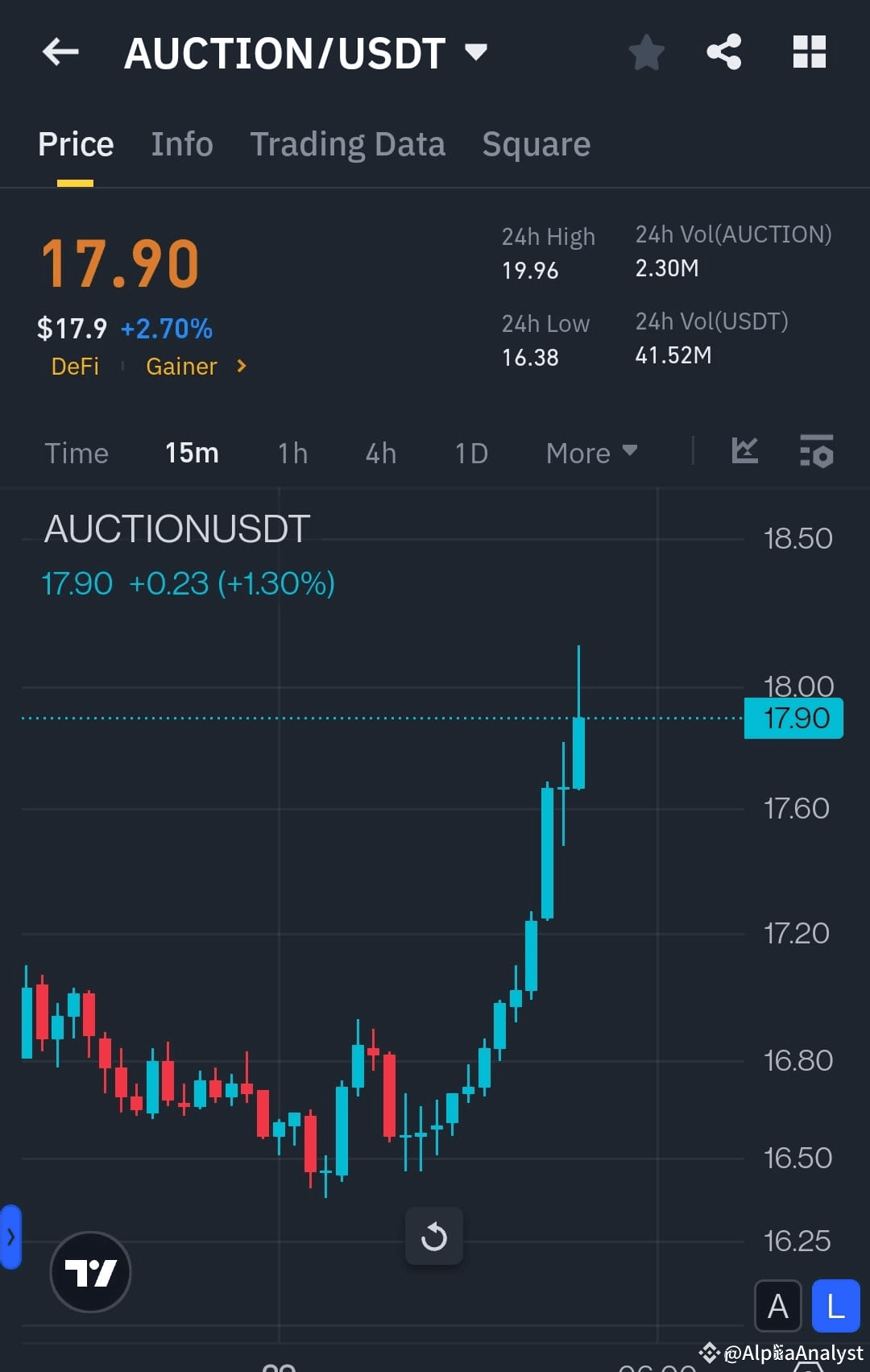Toggle the L overlay button

[x=836, y=1307]
